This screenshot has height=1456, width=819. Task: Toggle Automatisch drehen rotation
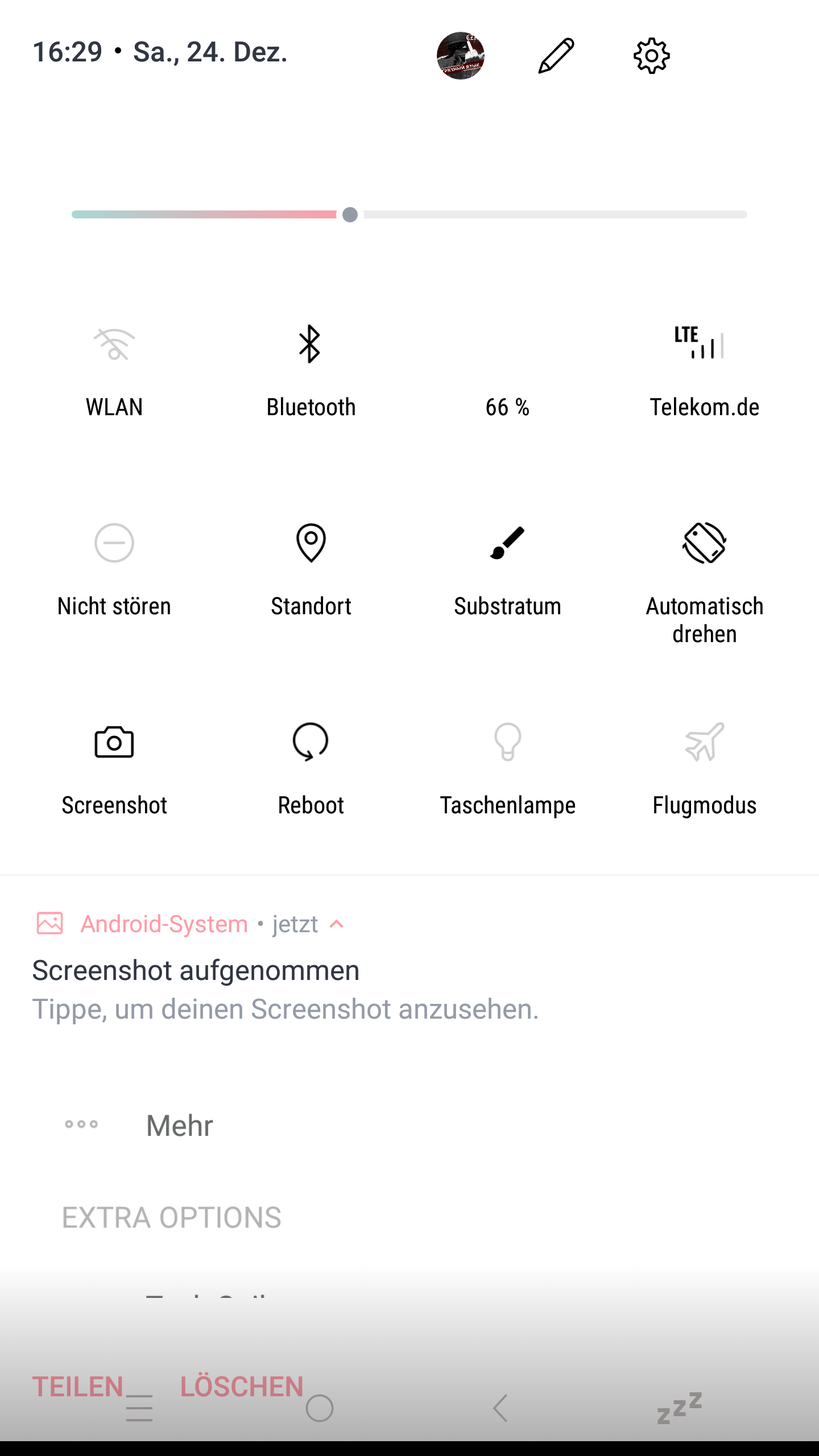[x=704, y=543]
